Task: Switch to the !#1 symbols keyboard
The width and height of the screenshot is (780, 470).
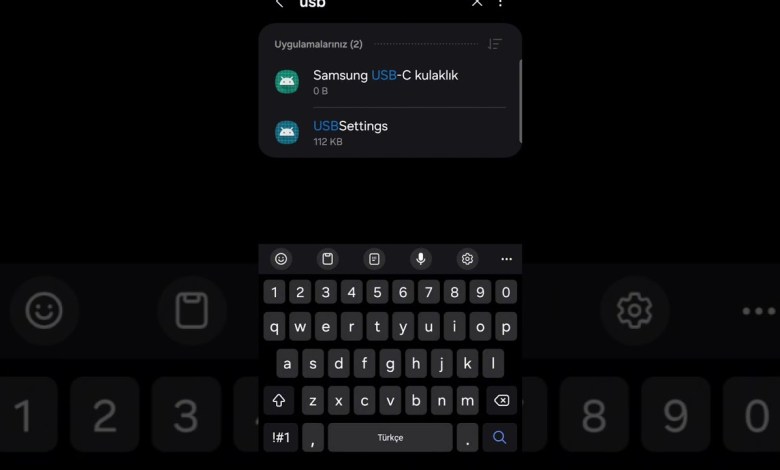Action: click(281, 437)
